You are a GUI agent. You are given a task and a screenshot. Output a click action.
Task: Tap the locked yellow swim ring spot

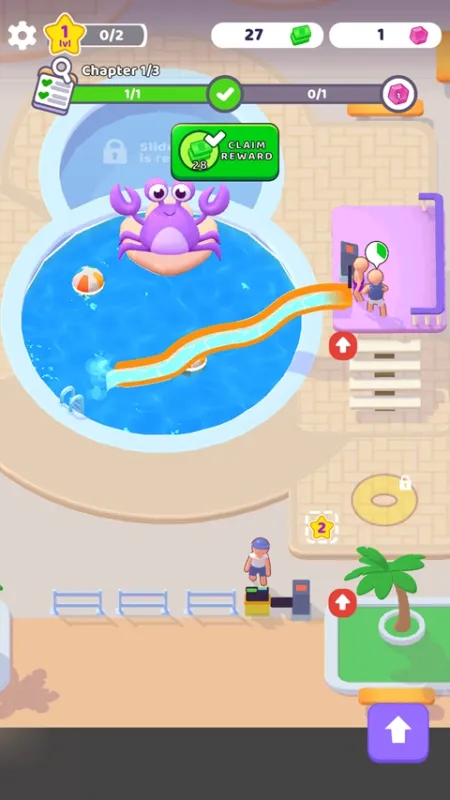tap(384, 499)
